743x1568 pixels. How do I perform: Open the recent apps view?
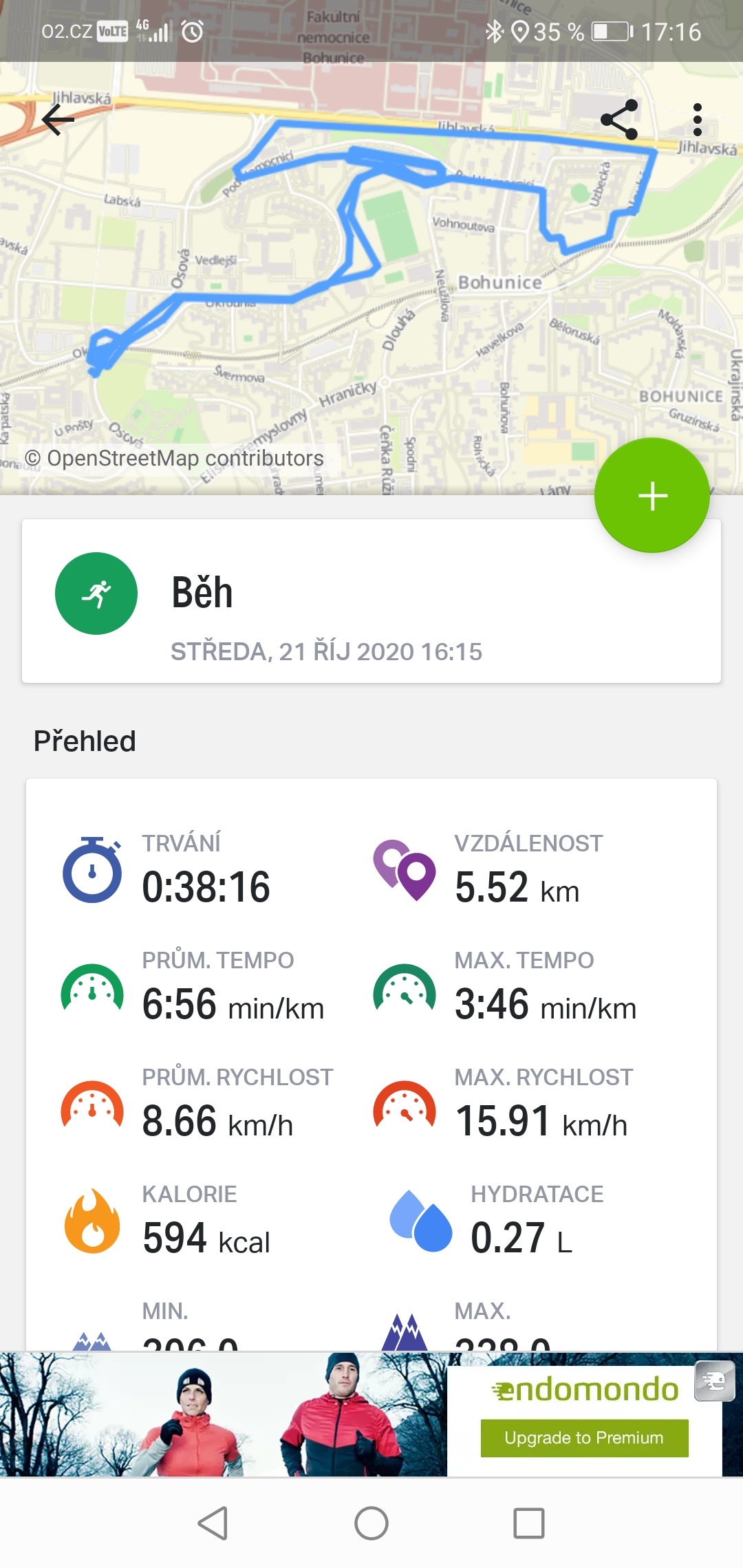pyautogui.click(x=529, y=1523)
